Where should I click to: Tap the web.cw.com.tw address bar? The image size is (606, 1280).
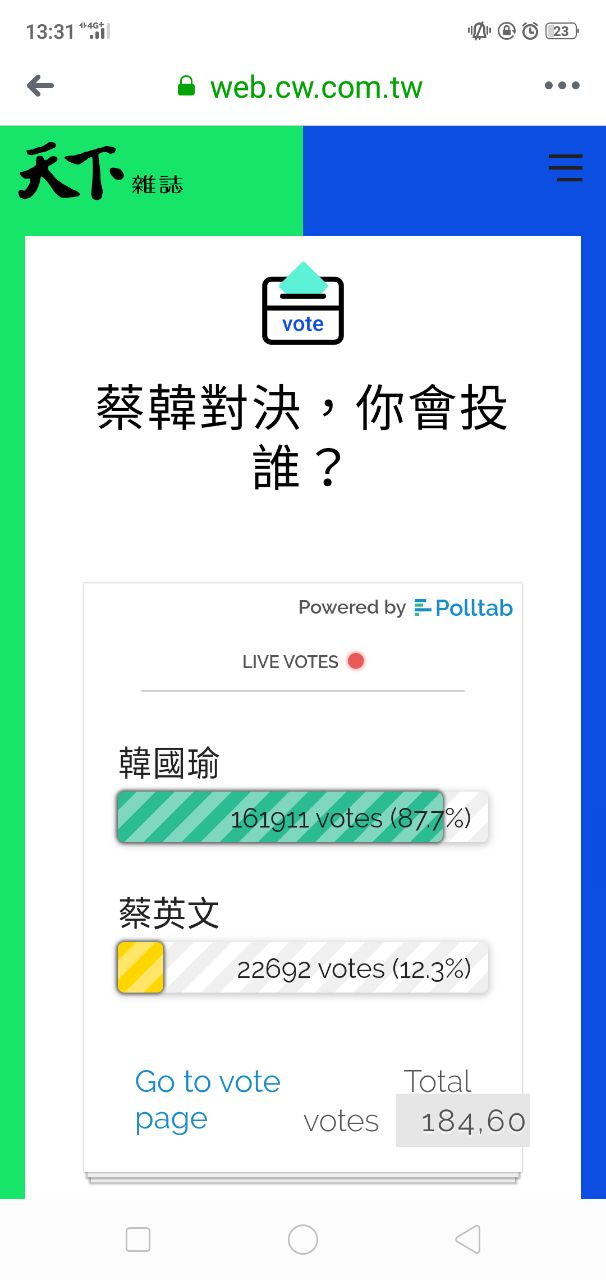[x=315, y=87]
